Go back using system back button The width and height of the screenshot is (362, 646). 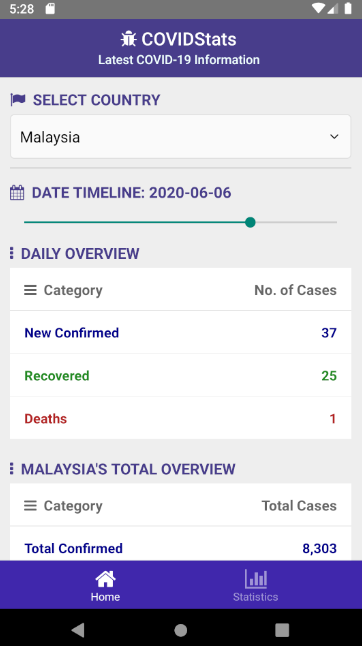[x=78, y=630]
